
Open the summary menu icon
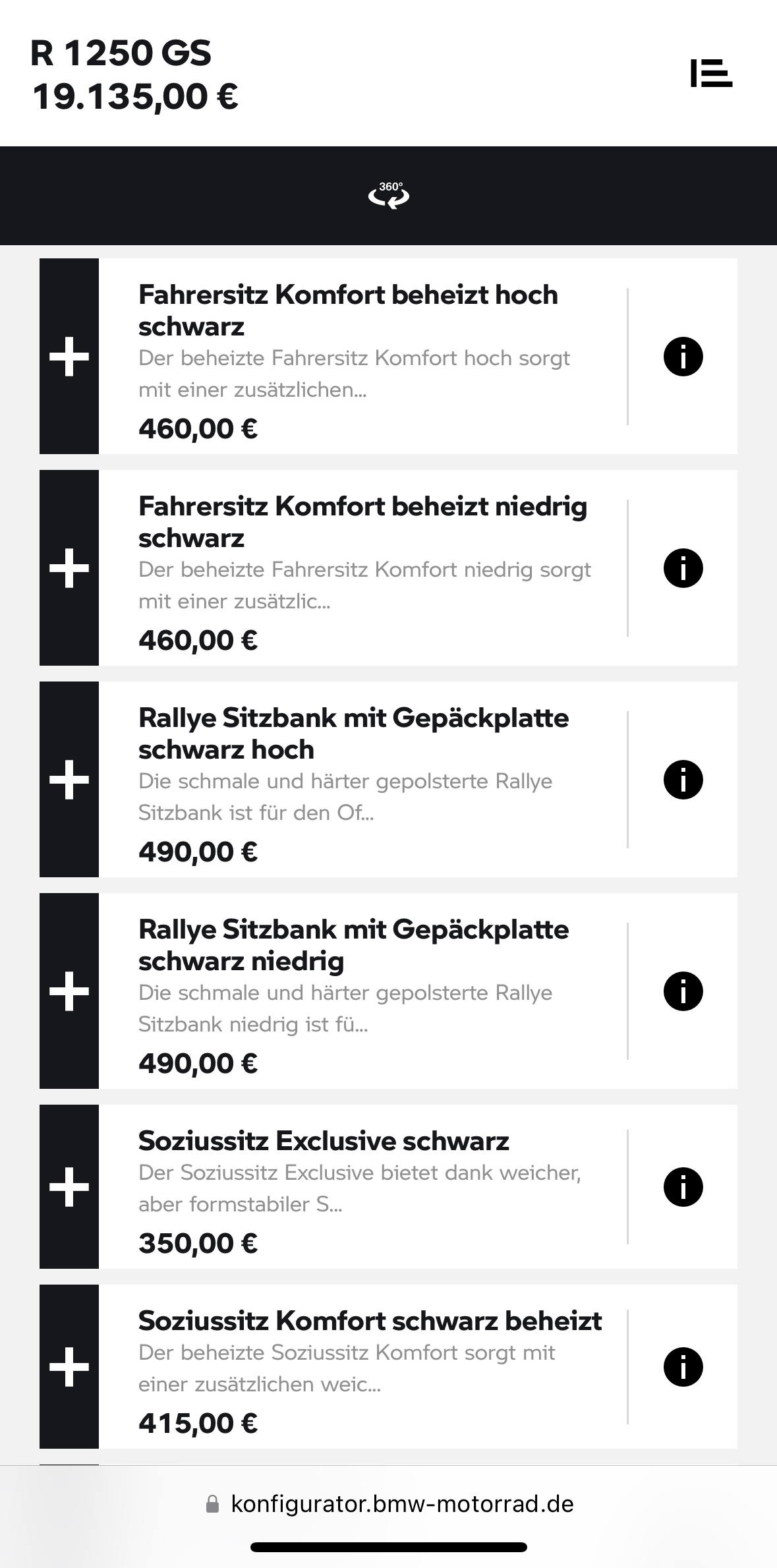click(x=711, y=73)
